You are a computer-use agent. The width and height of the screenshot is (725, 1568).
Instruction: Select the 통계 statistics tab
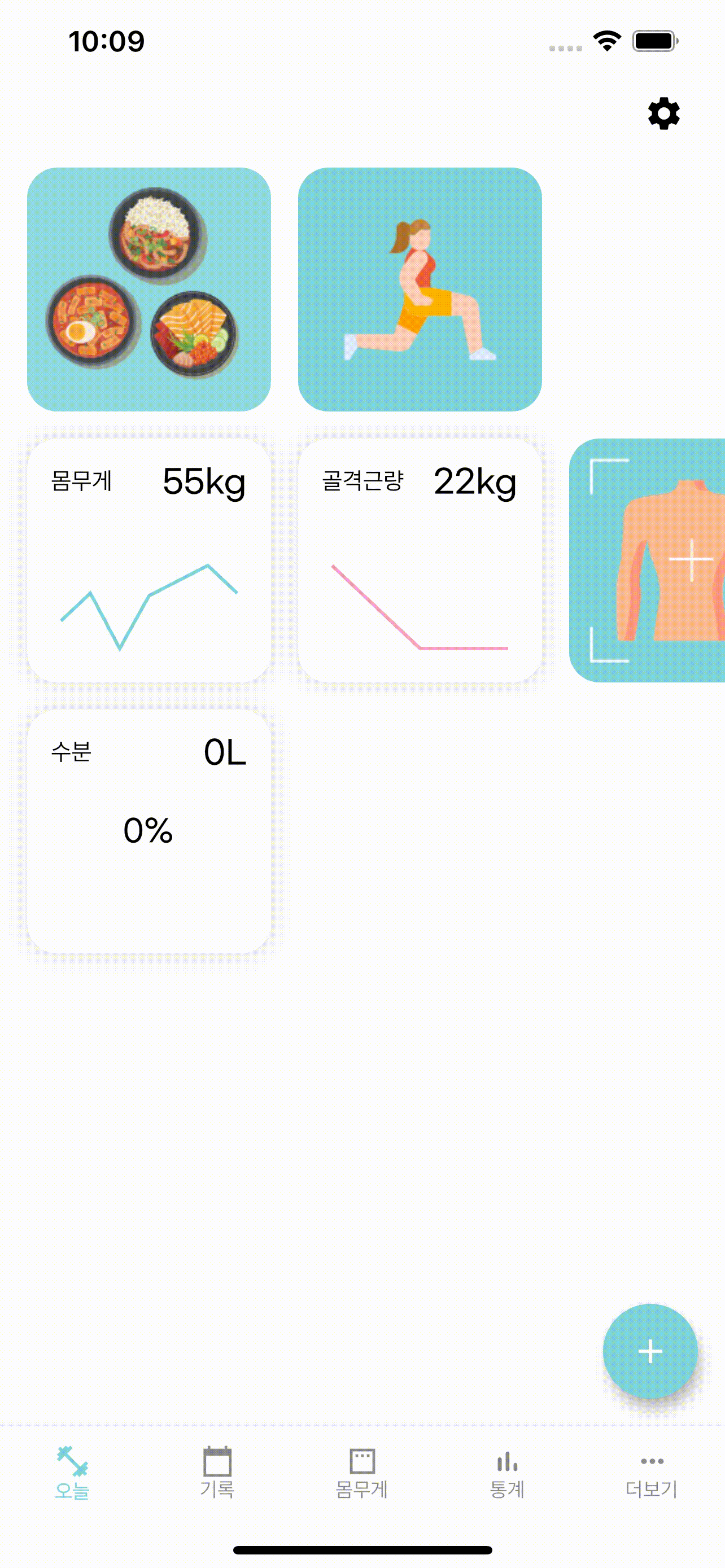click(x=507, y=1473)
